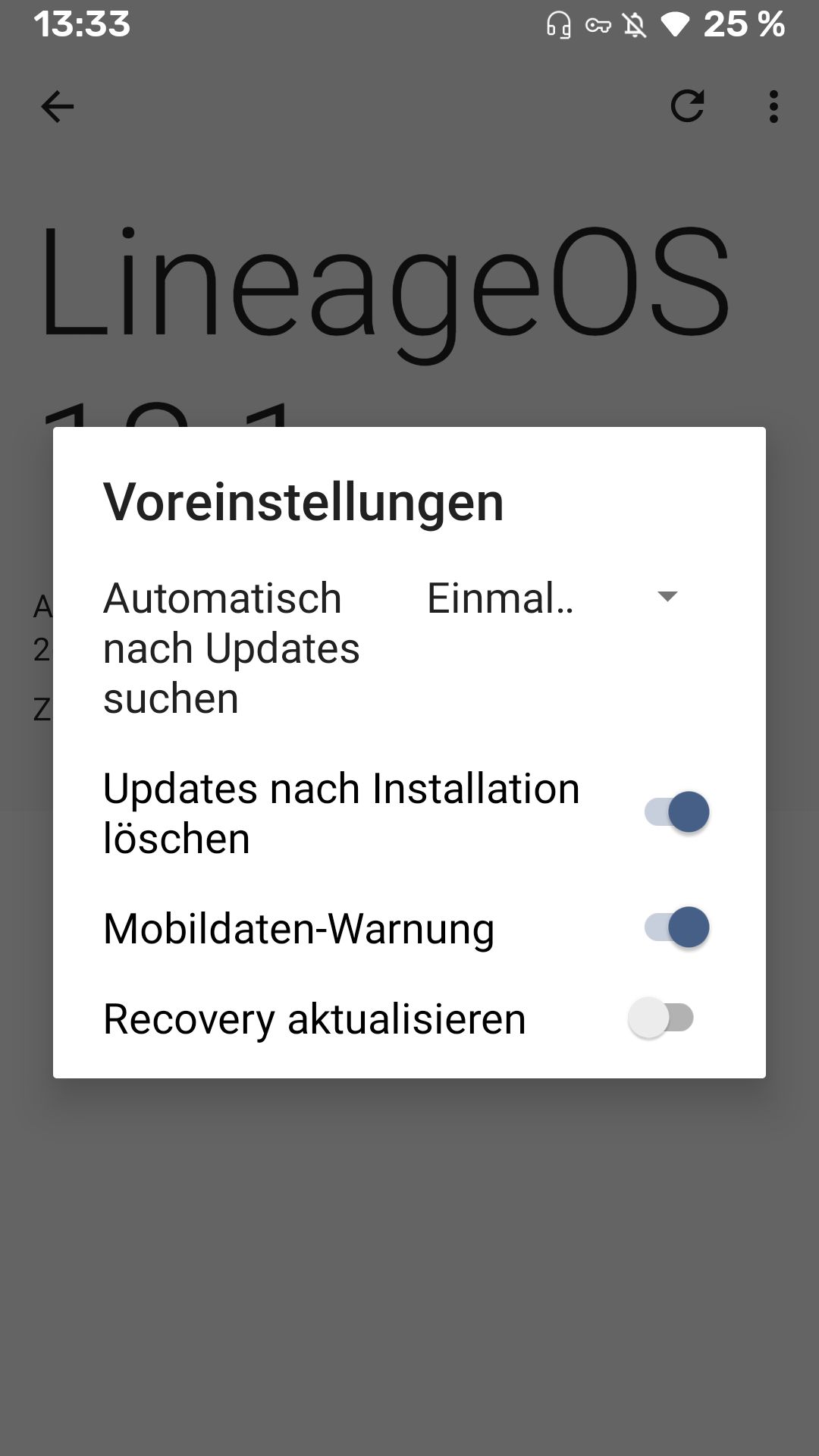The width and height of the screenshot is (819, 1456).
Task: Open the three-dot overflow menu
Action: pos(773,106)
